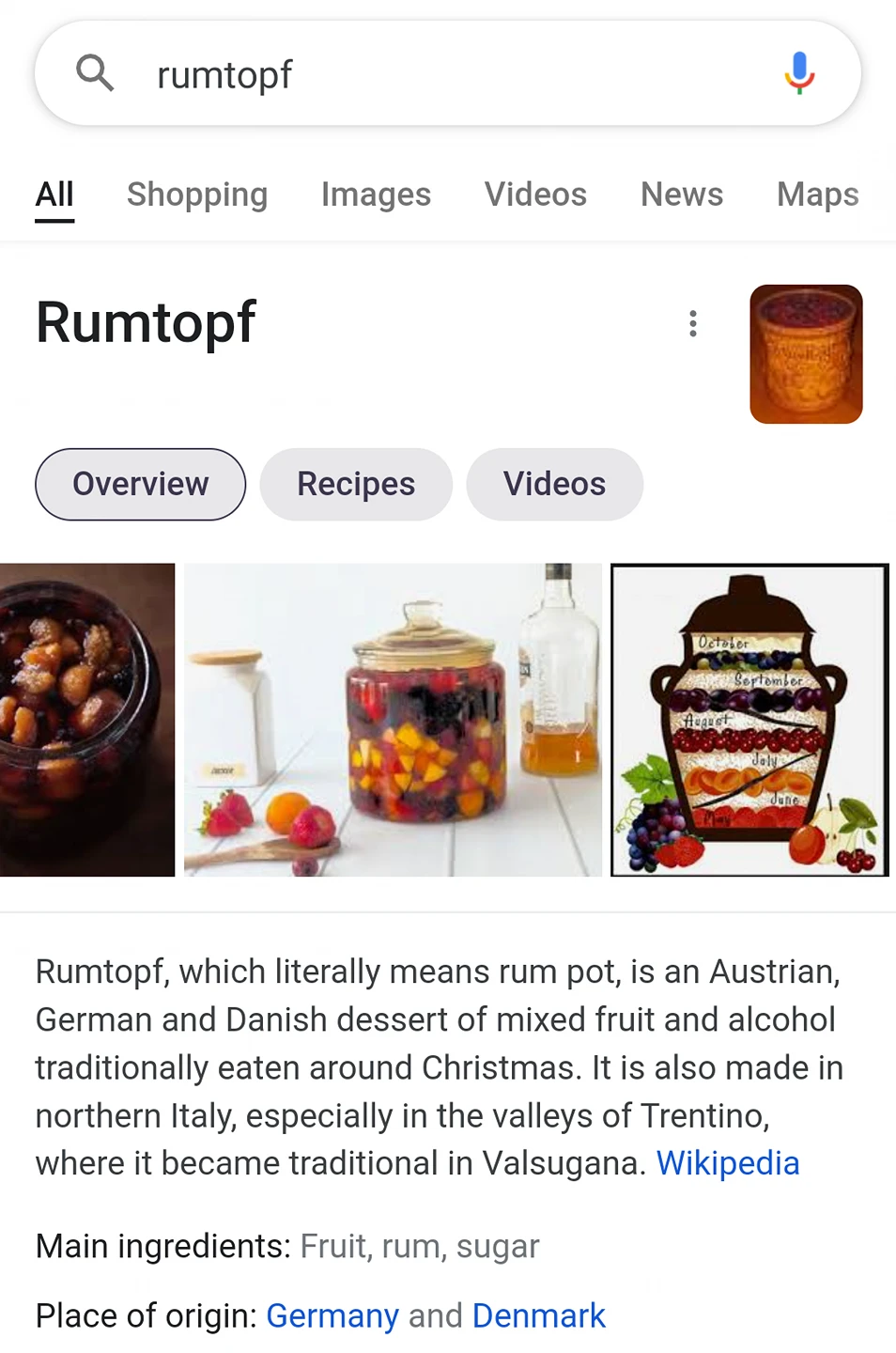Open the Denmark link
Image resolution: width=896 pixels, height=1353 pixels.
538,1315
